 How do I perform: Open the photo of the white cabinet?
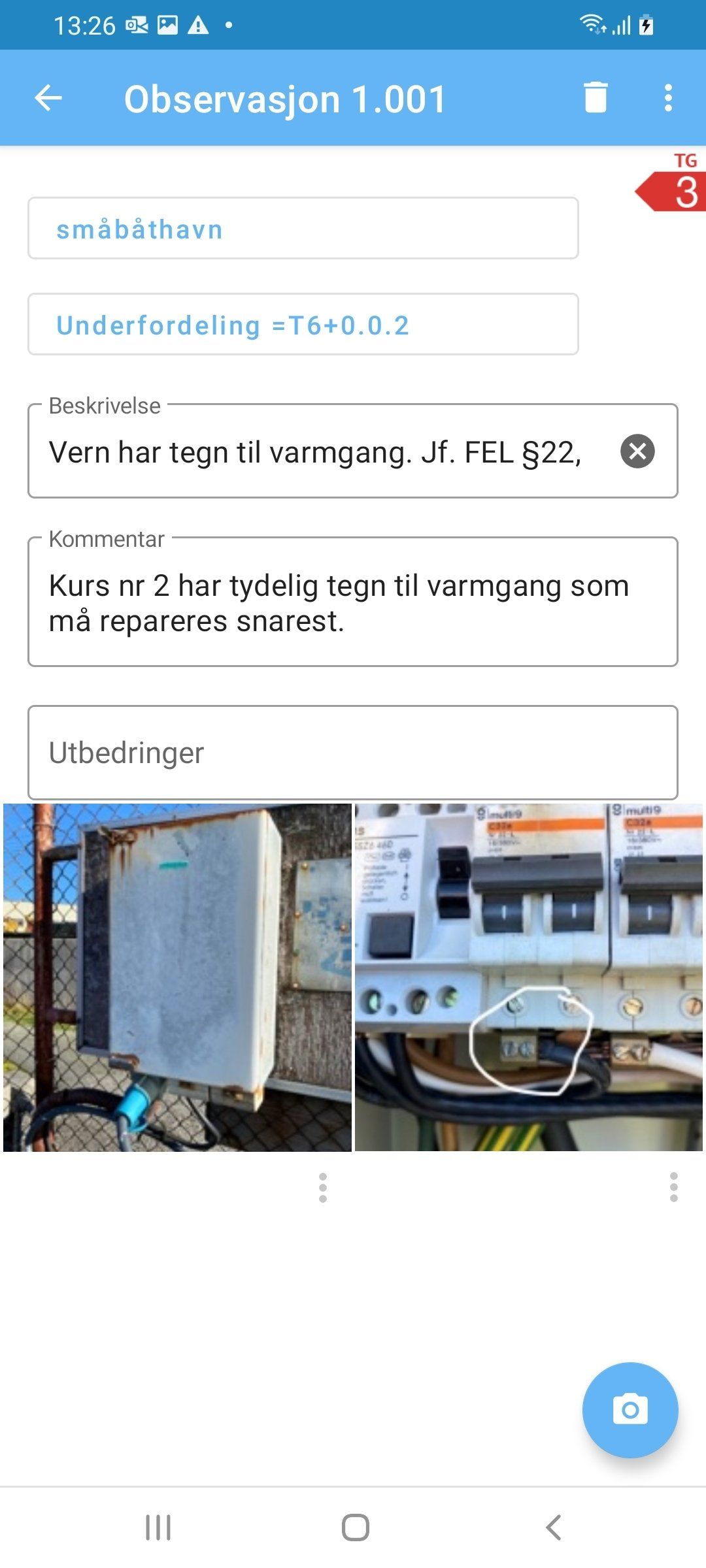[x=177, y=977]
